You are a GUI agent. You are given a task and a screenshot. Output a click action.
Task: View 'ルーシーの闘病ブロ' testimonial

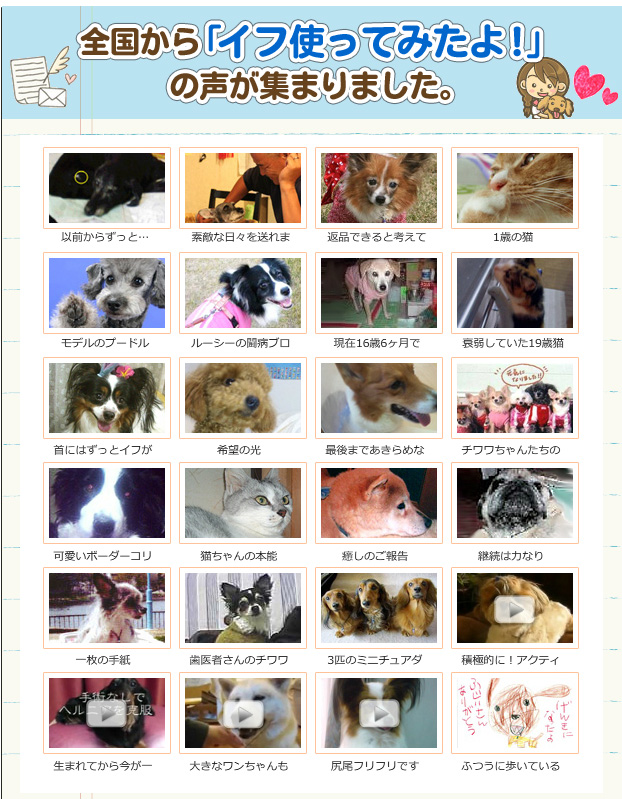[242, 292]
